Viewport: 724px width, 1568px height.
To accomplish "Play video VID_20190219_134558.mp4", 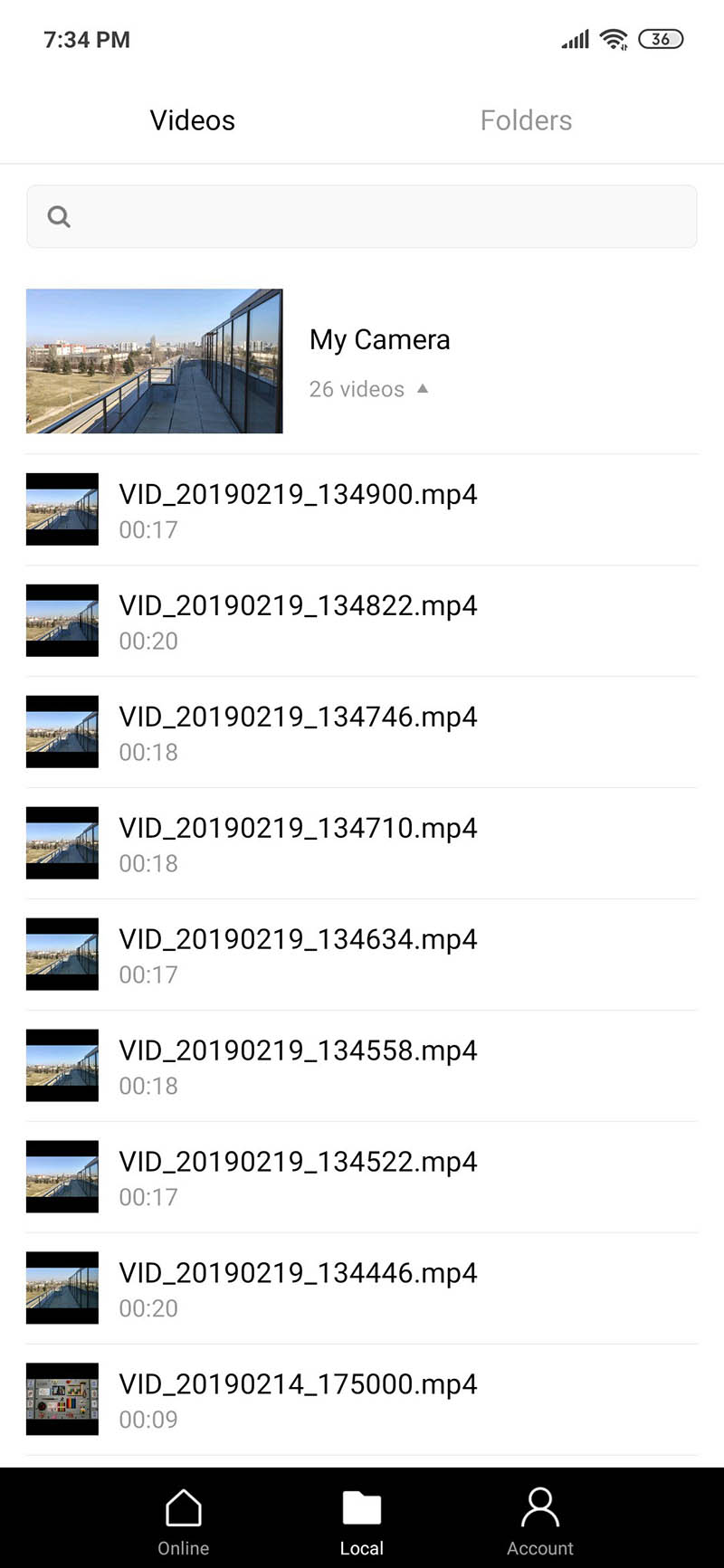I will point(298,1066).
